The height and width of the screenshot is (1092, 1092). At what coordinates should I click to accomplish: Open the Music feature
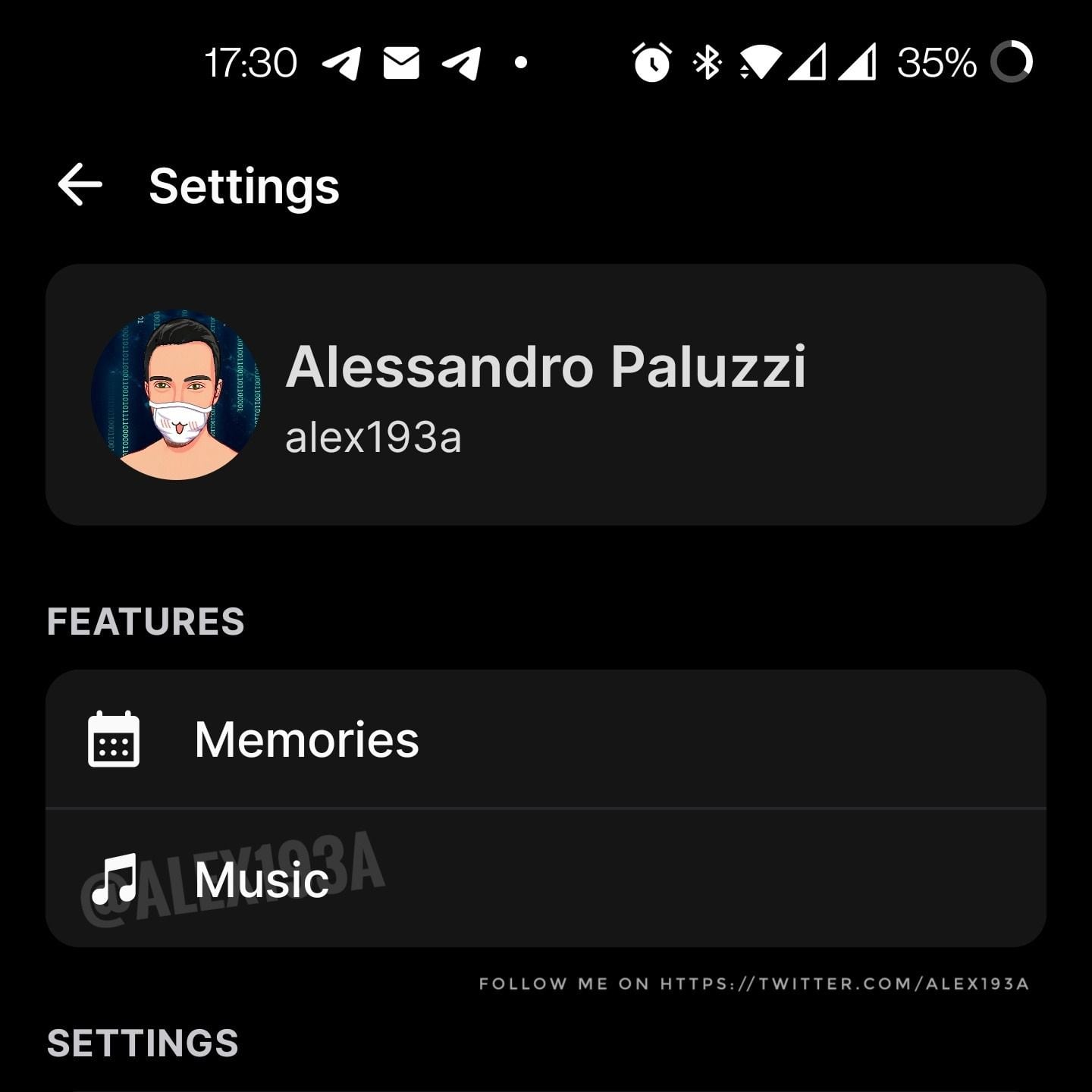[544, 880]
